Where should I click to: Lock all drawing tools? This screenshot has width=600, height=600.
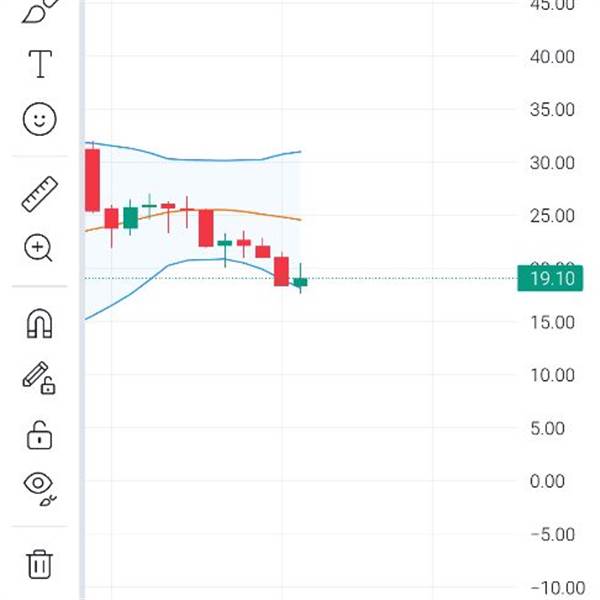click(x=39, y=435)
